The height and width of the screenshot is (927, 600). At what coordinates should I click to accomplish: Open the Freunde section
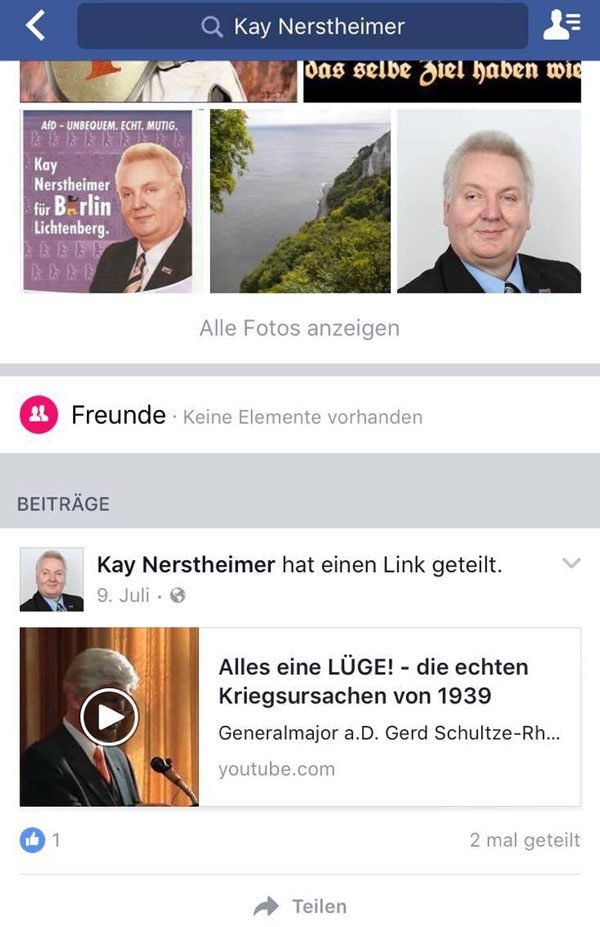tap(118, 415)
